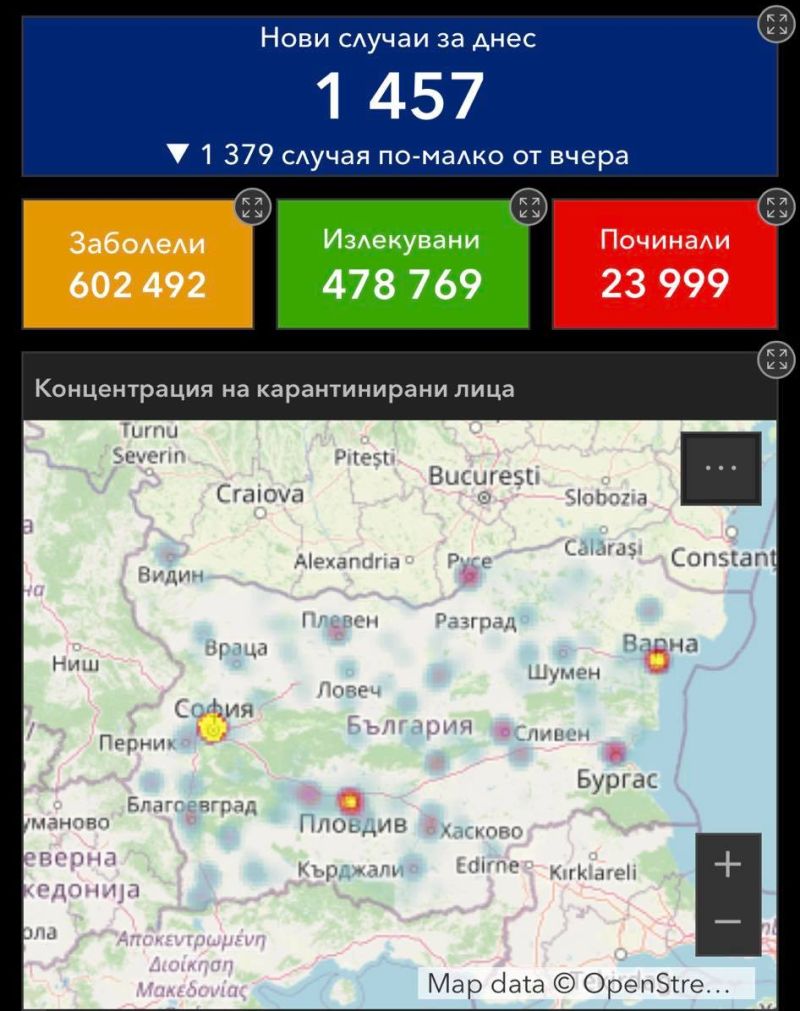Open the OpenStreetMap data attribution
The width and height of the screenshot is (800, 1011).
click(x=579, y=983)
